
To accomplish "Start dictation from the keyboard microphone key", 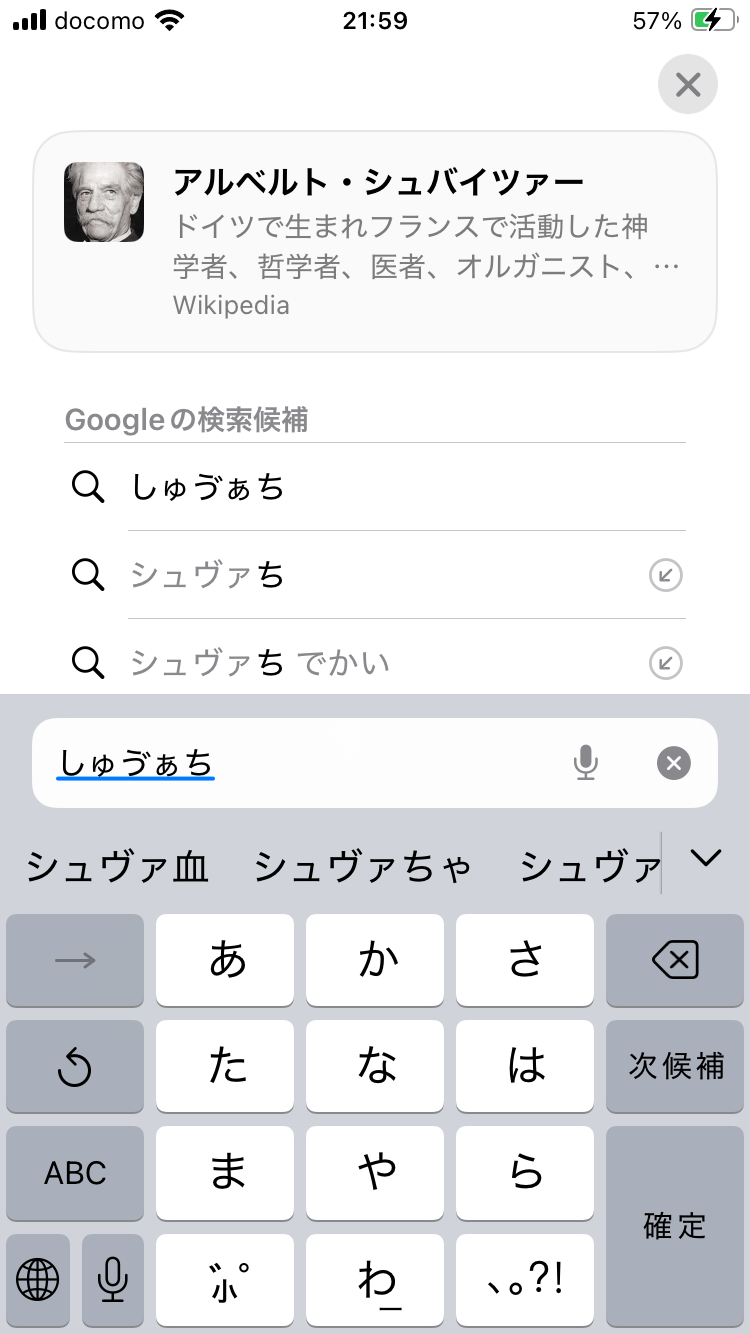I will [x=112, y=1278].
